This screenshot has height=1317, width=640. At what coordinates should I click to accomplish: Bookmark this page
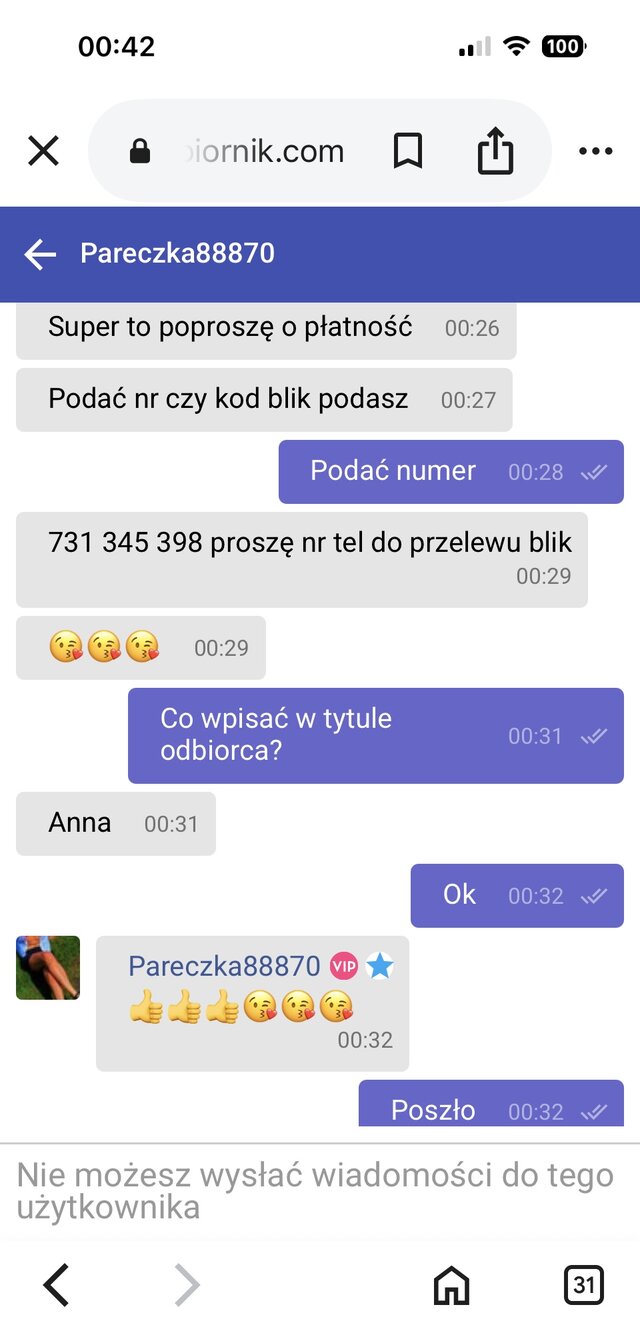point(407,152)
